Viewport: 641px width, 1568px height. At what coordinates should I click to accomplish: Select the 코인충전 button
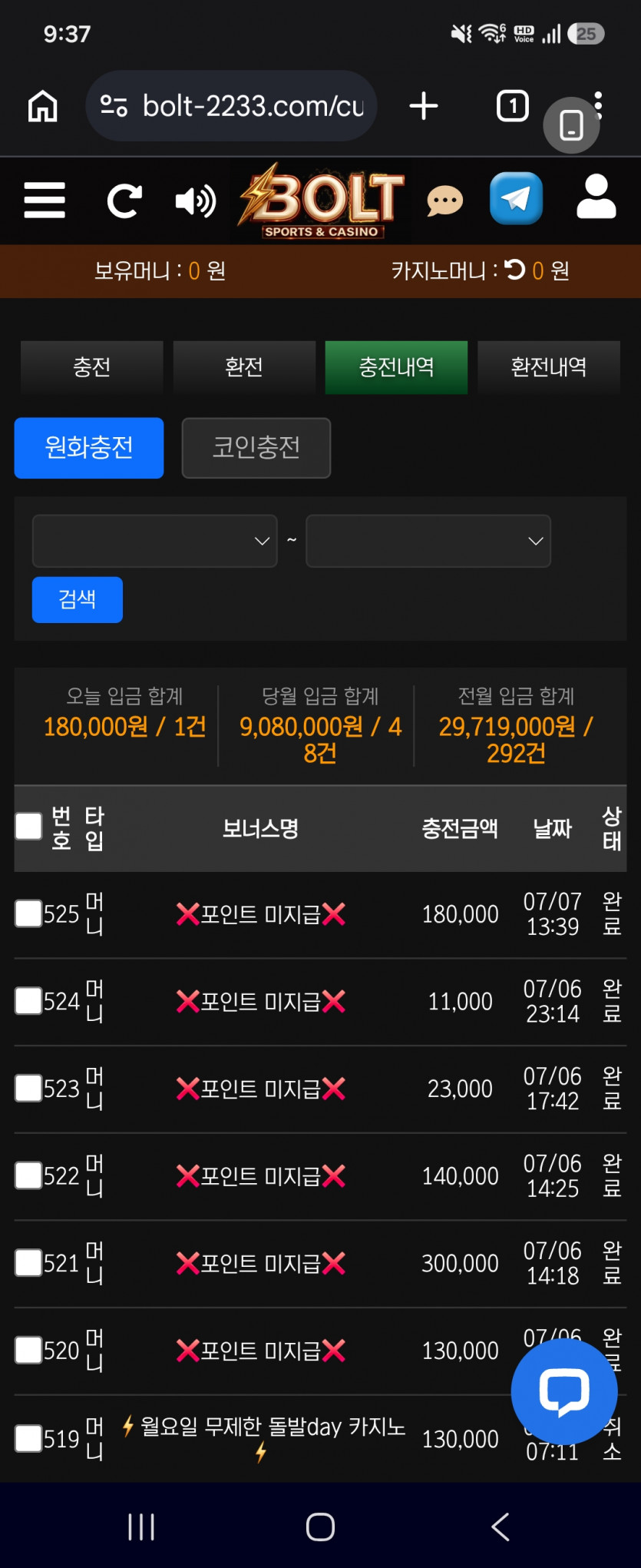256,448
